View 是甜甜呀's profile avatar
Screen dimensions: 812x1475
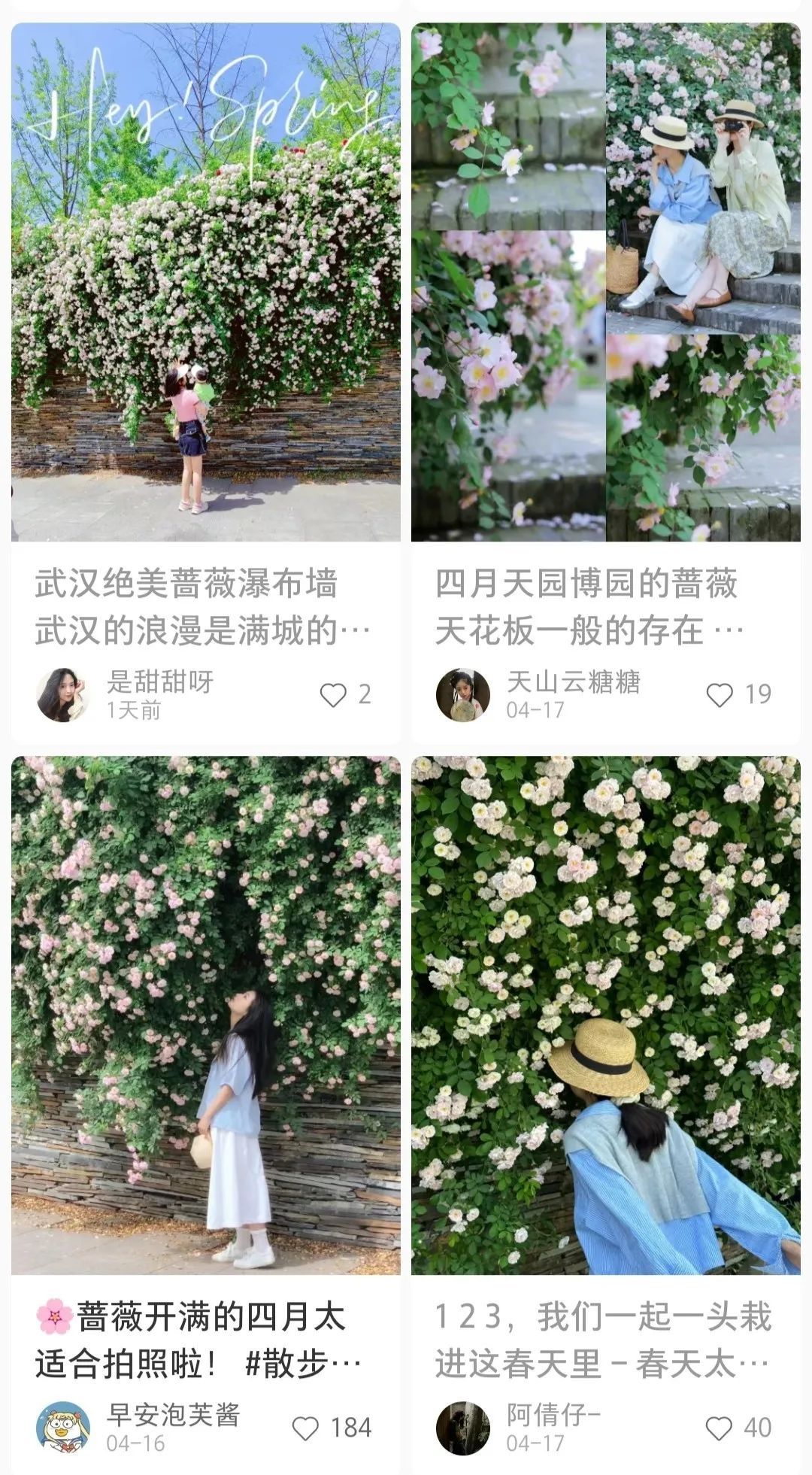point(63,695)
